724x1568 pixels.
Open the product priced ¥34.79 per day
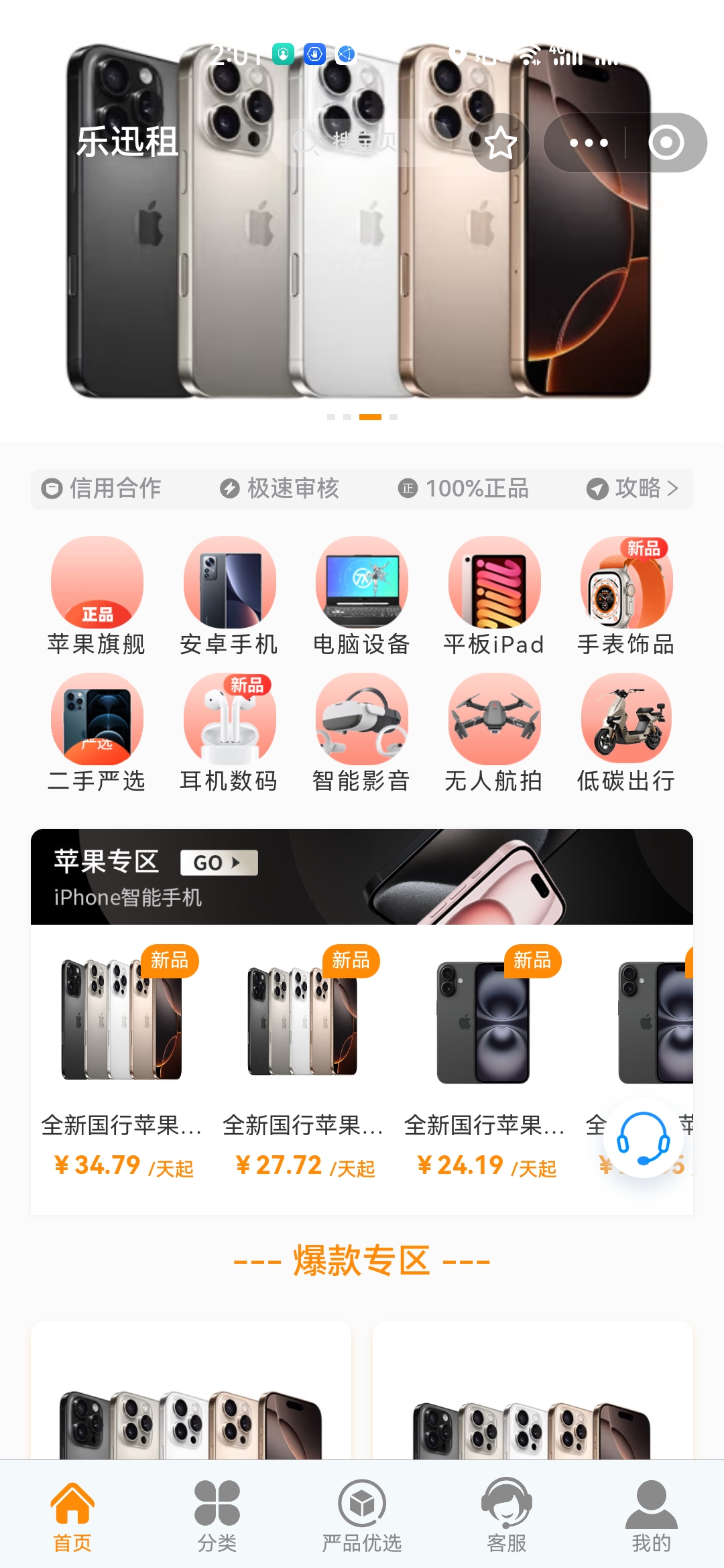click(x=121, y=1059)
